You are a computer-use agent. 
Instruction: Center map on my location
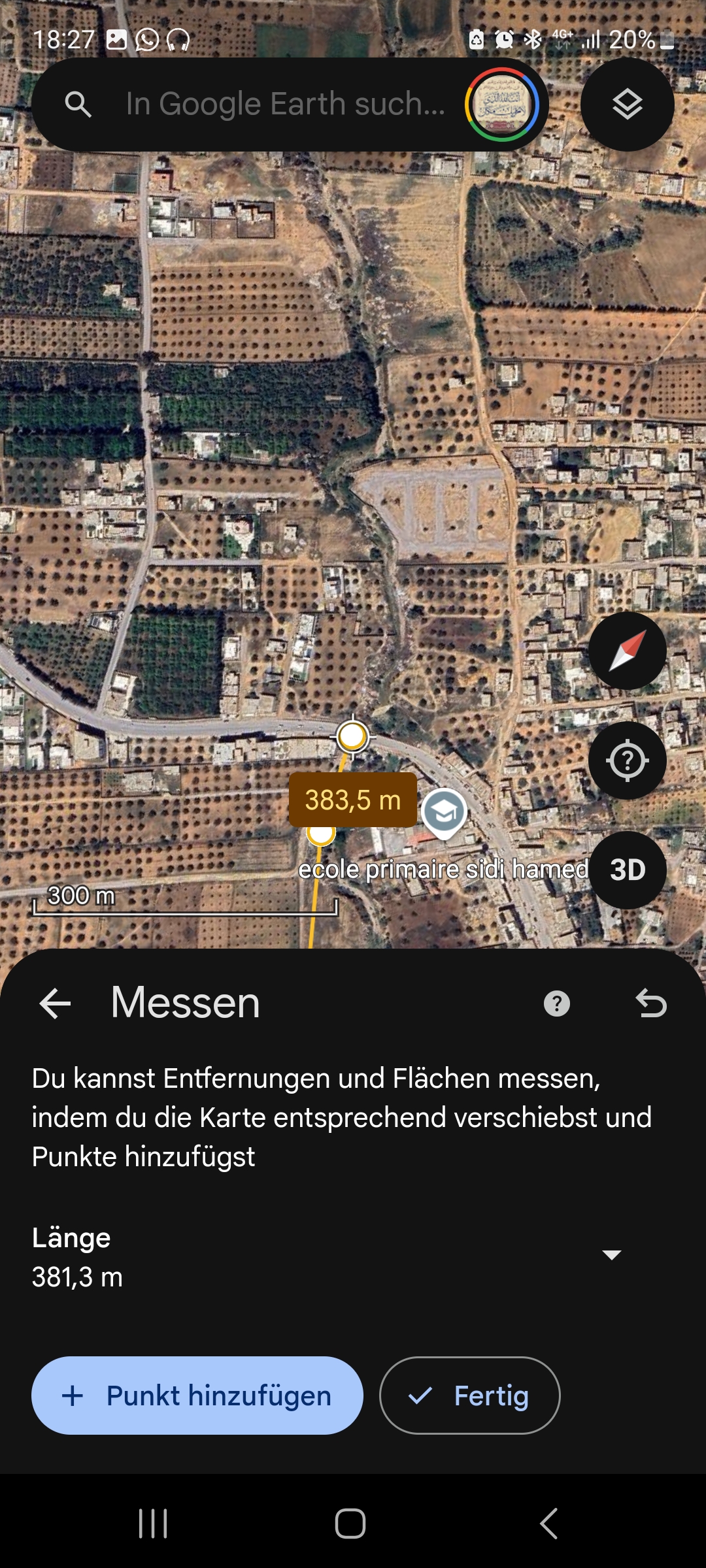pyautogui.click(x=627, y=760)
